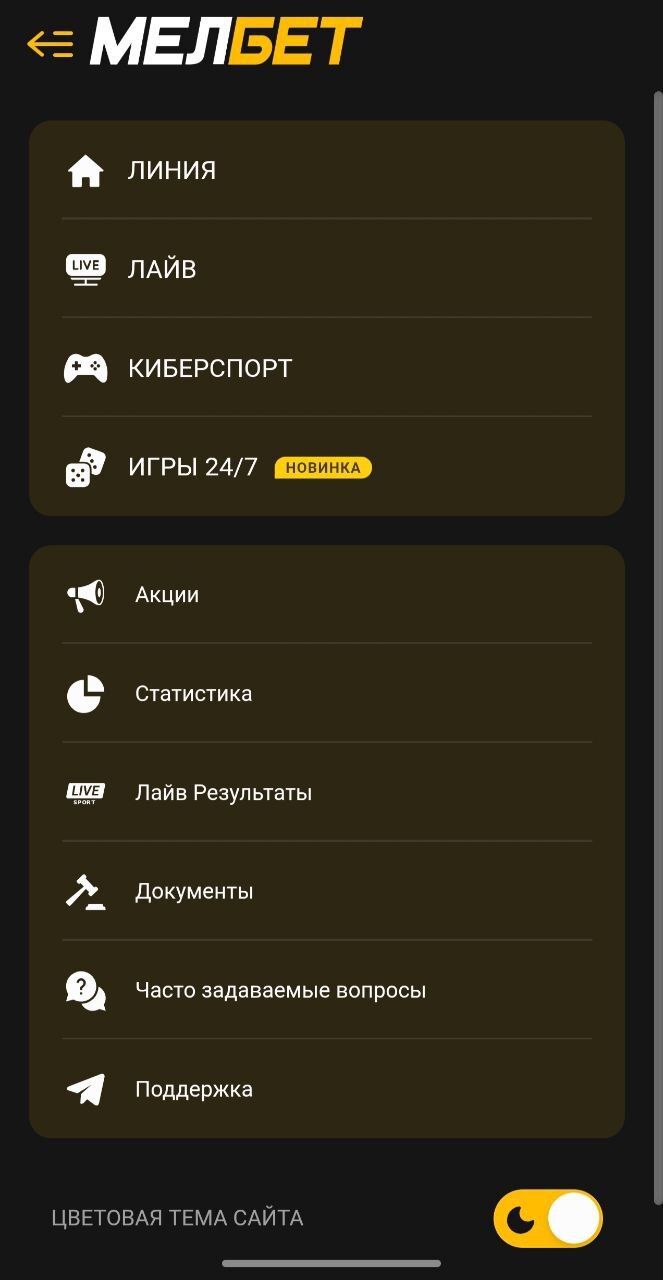Viewport: 663px width, 1280px height.
Task: Go to ЛАЙВ betting
Action: click(x=160, y=269)
